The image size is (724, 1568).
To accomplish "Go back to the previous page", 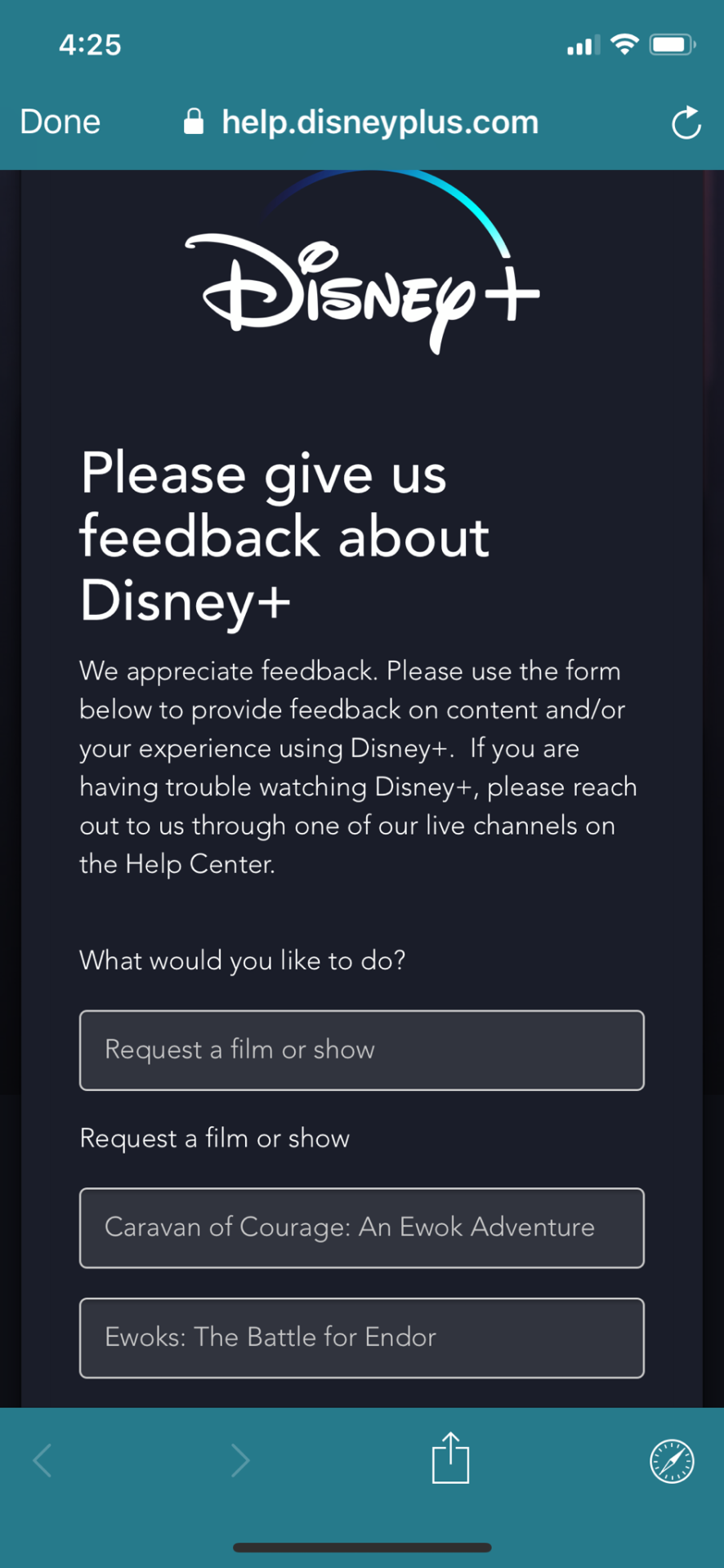I will [x=42, y=1461].
